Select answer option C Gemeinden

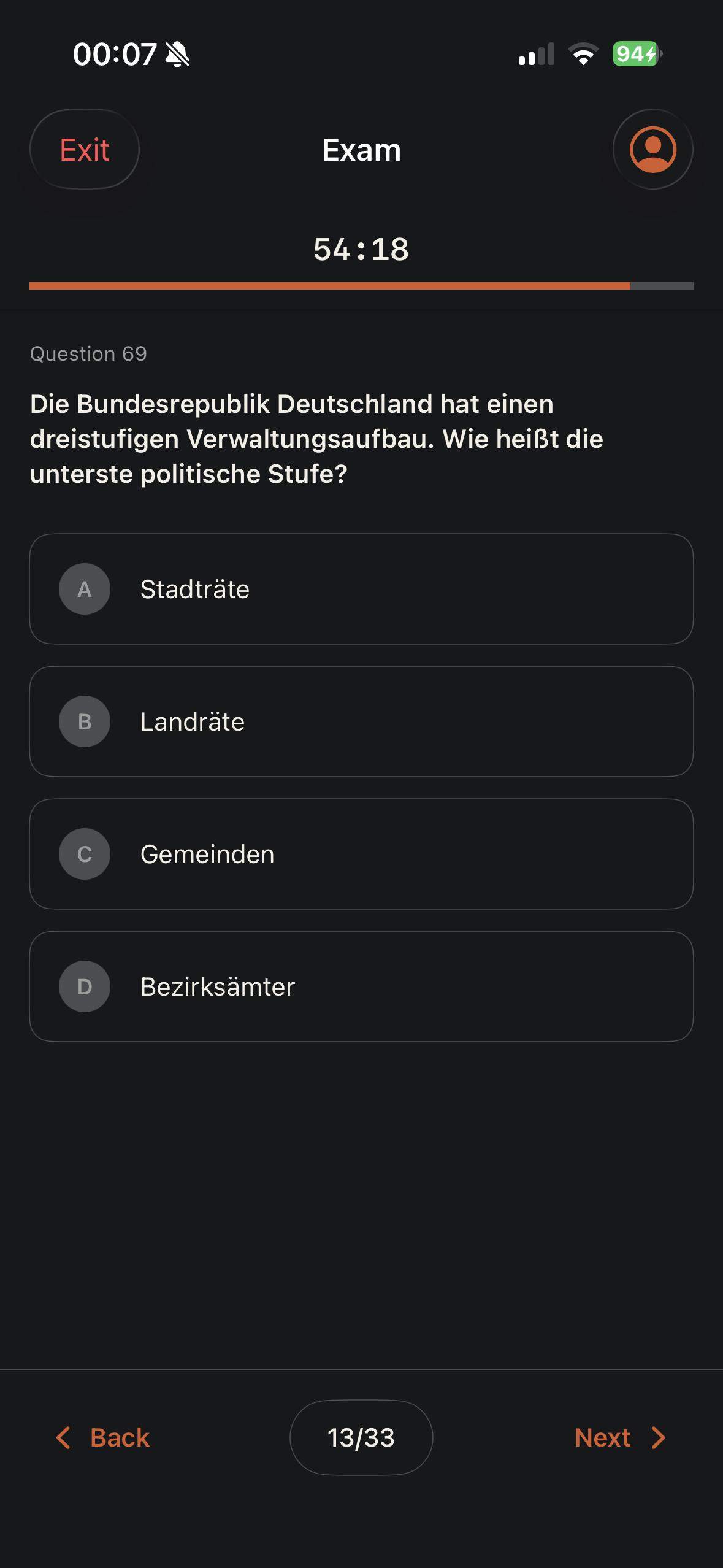(361, 854)
